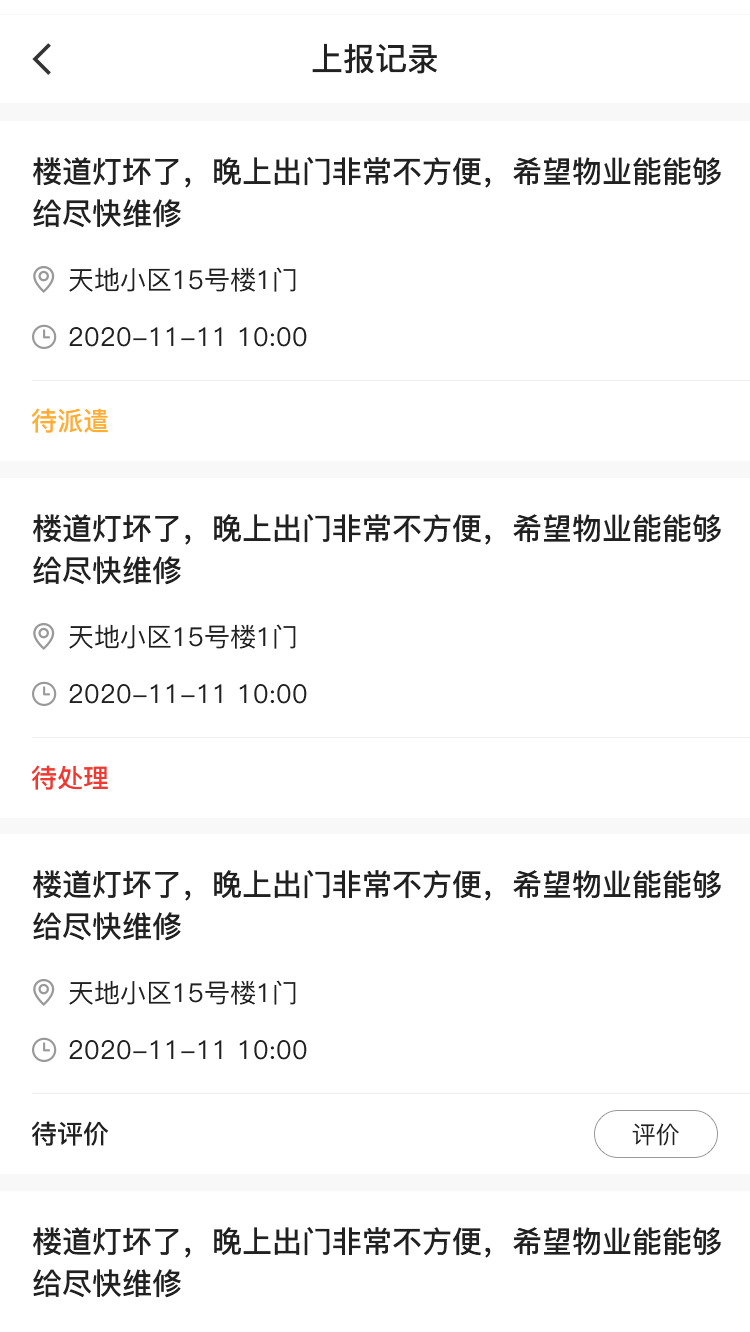Screen dimensions: 750x1332
Task: Go back from 上报记录 page
Action: [x=42, y=60]
